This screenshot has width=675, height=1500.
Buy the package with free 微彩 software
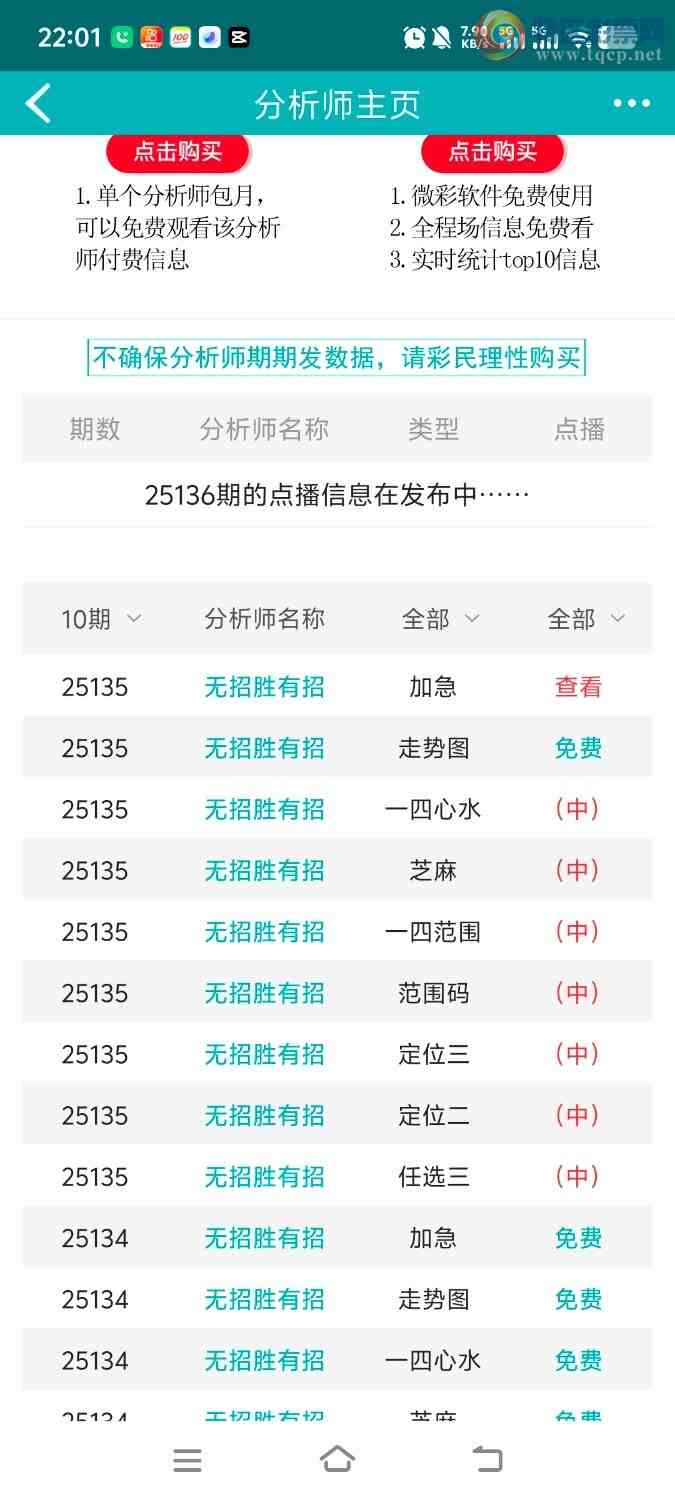click(492, 152)
